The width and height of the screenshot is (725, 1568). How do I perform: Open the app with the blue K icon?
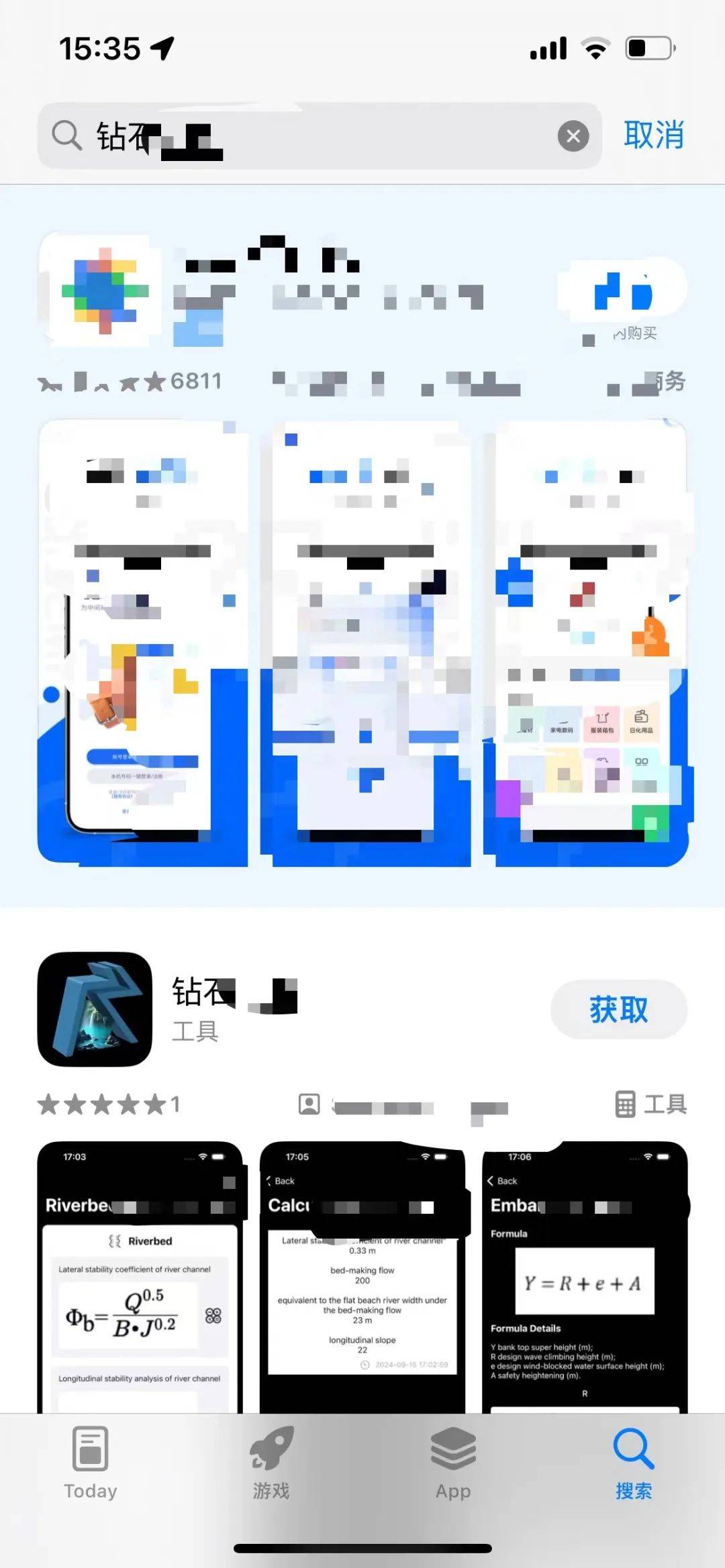(95, 1009)
